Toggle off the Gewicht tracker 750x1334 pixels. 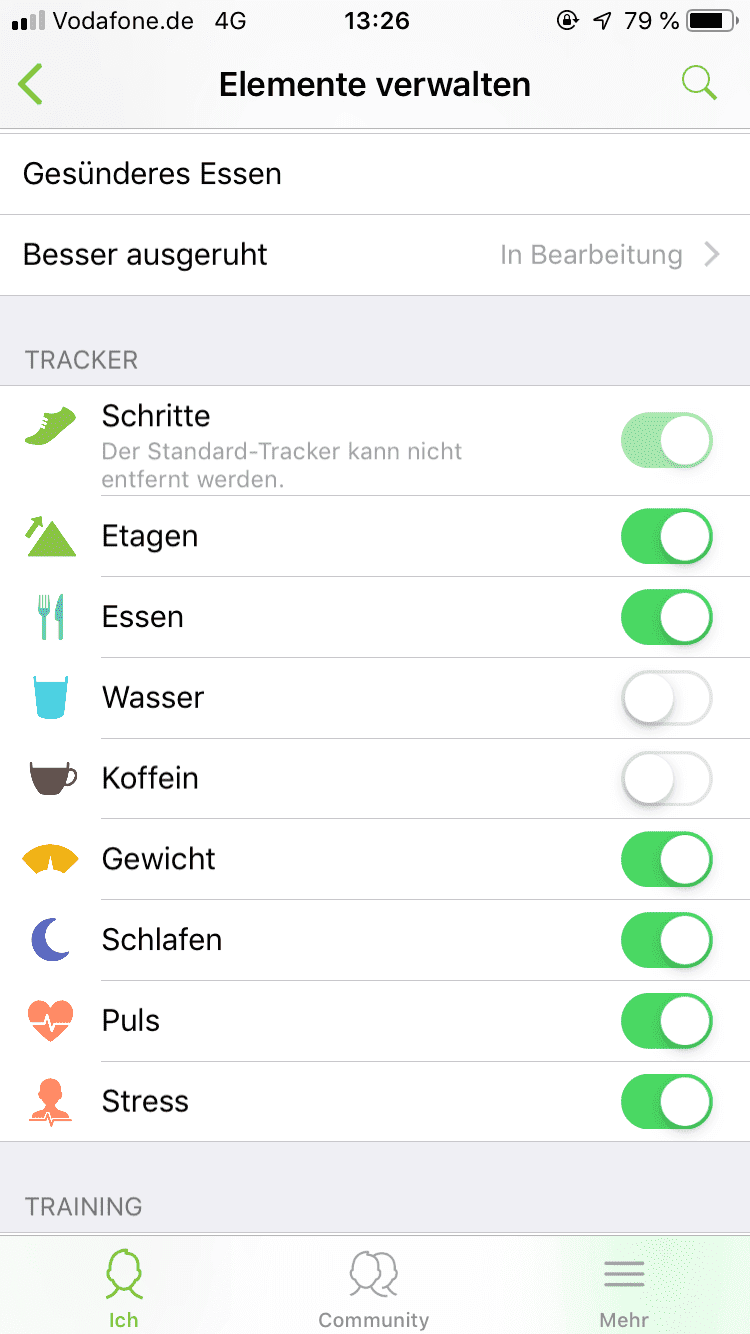[x=666, y=860]
